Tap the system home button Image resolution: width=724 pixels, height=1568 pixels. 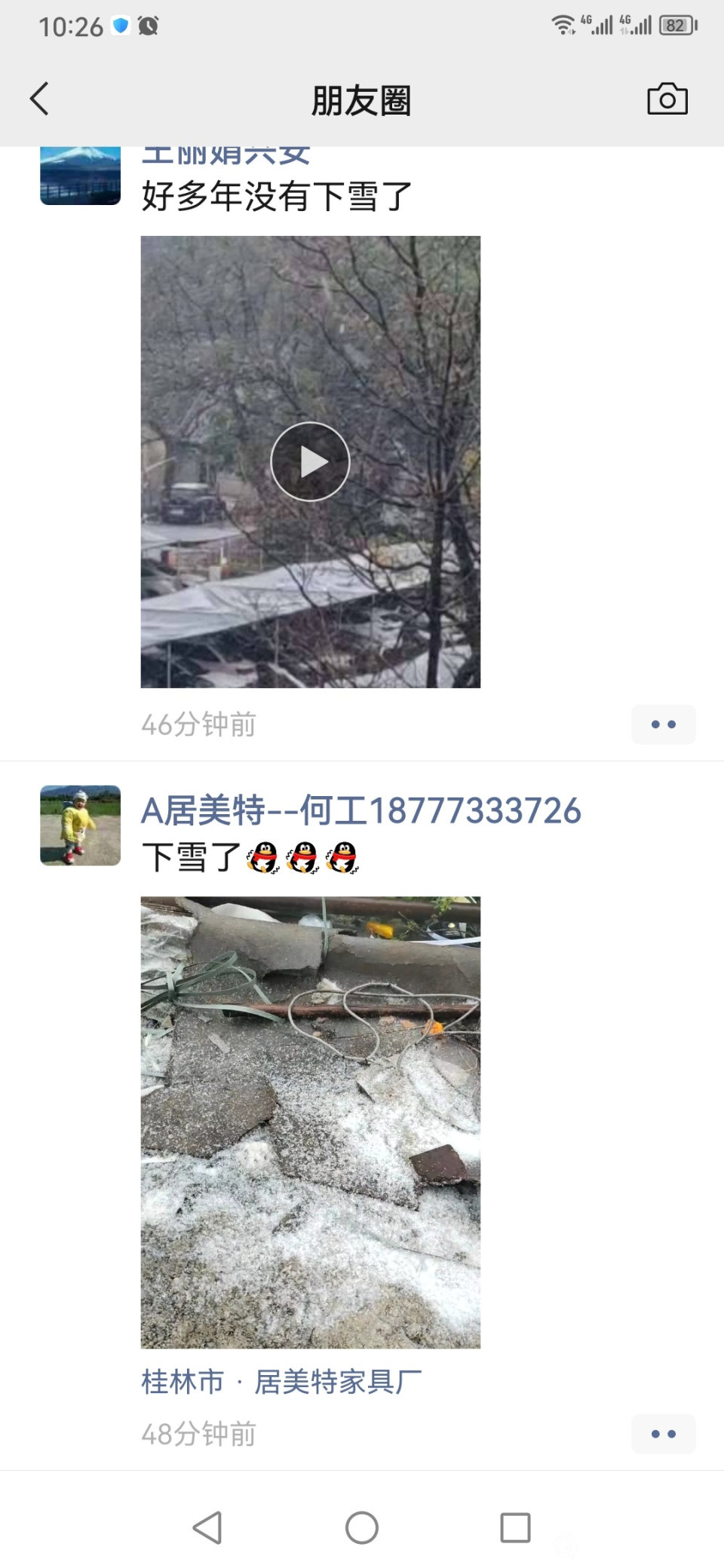pyautogui.click(x=361, y=1528)
